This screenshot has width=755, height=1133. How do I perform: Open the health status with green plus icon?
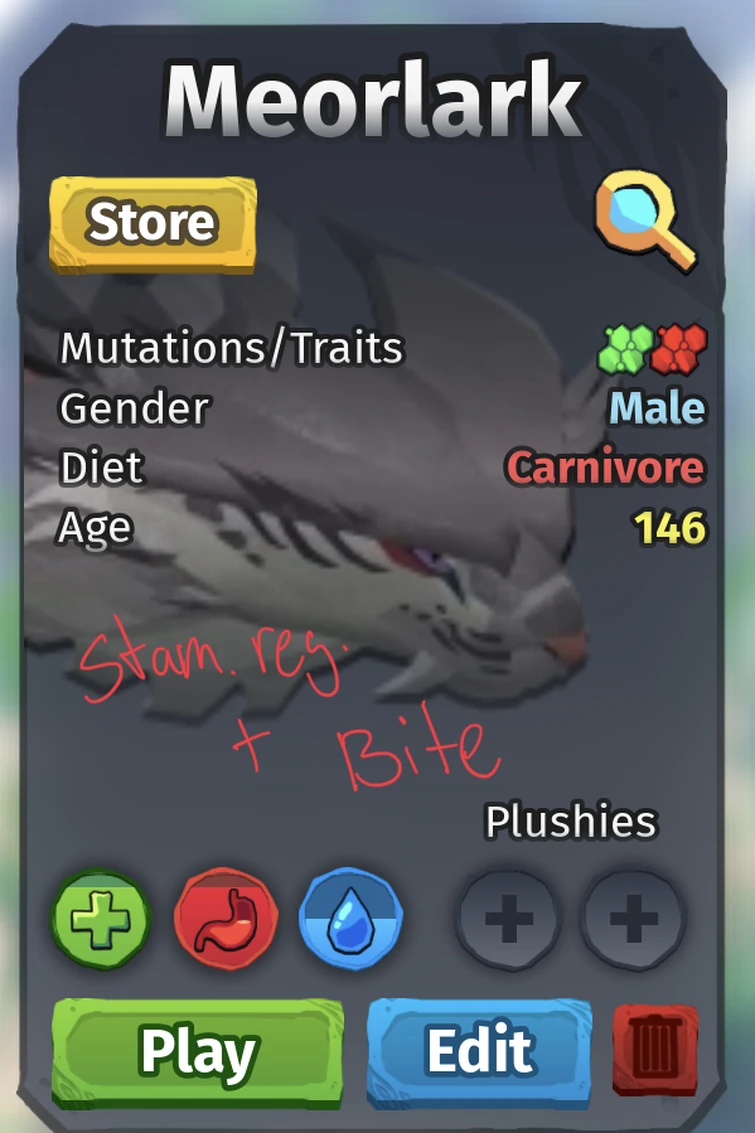click(99, 919)
